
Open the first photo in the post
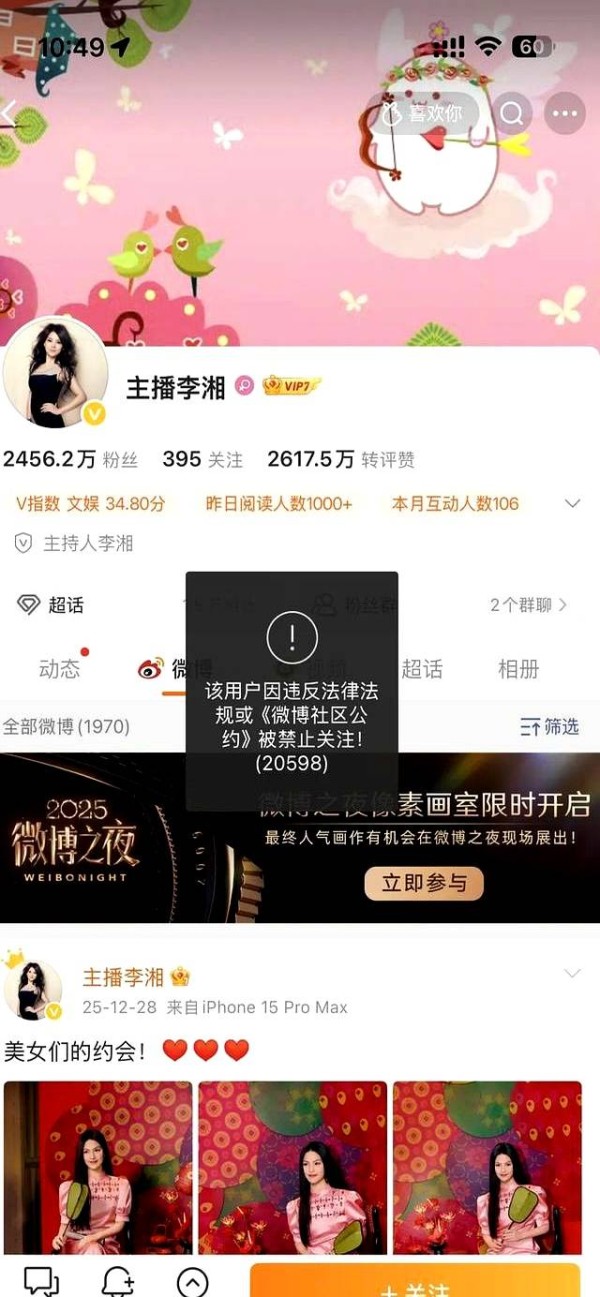click(x=98, y=1166)
